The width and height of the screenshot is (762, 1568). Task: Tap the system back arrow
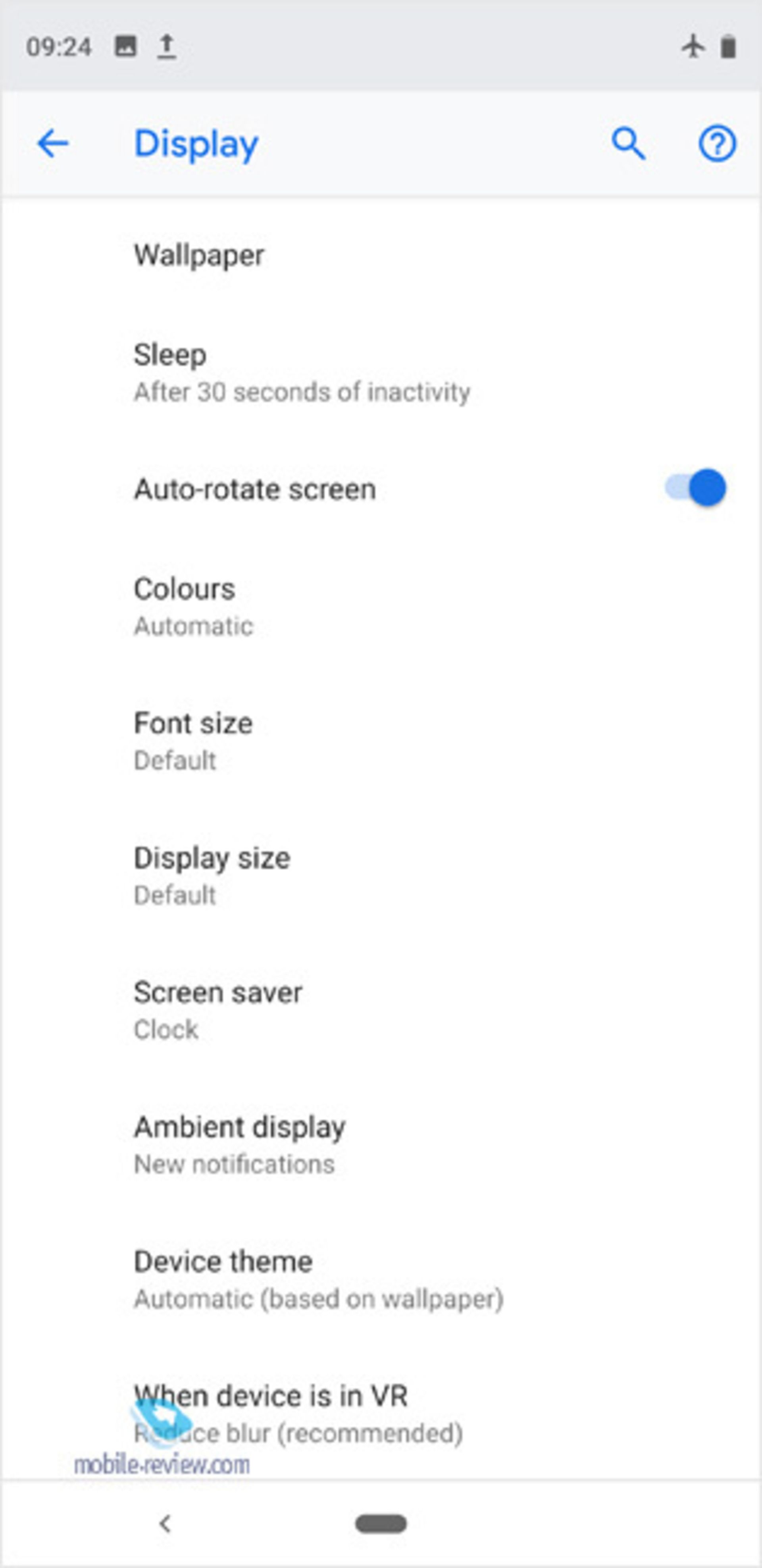(165, 1524)
